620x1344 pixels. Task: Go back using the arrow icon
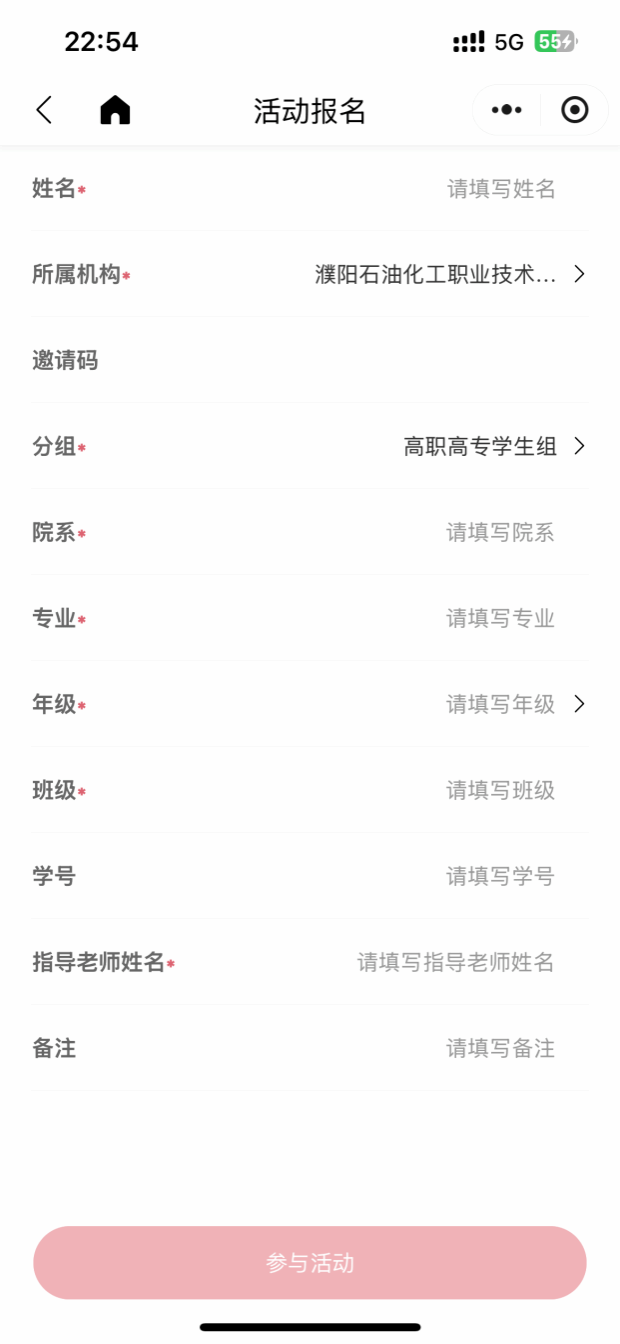coord(44,110)
